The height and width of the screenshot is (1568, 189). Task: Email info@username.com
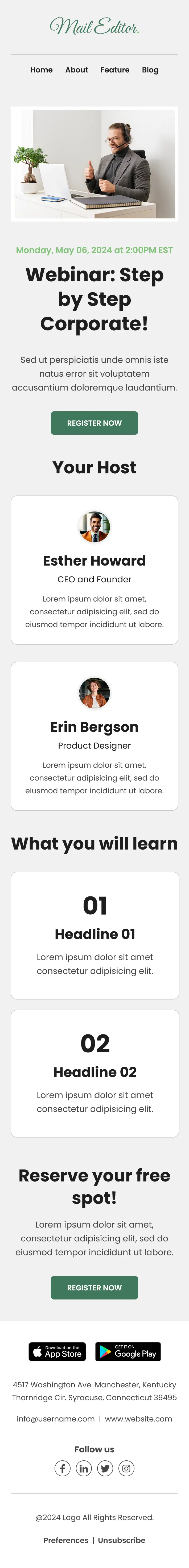pyautogui.click(x=55, y=1418)
